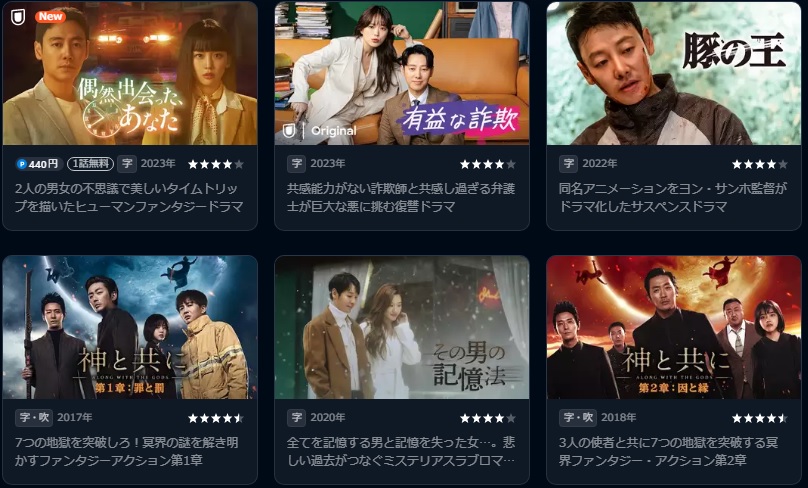This screenshot has width=808, height=488.
Task: Open the drama 有益な詐欺
Action: (402, 74)
